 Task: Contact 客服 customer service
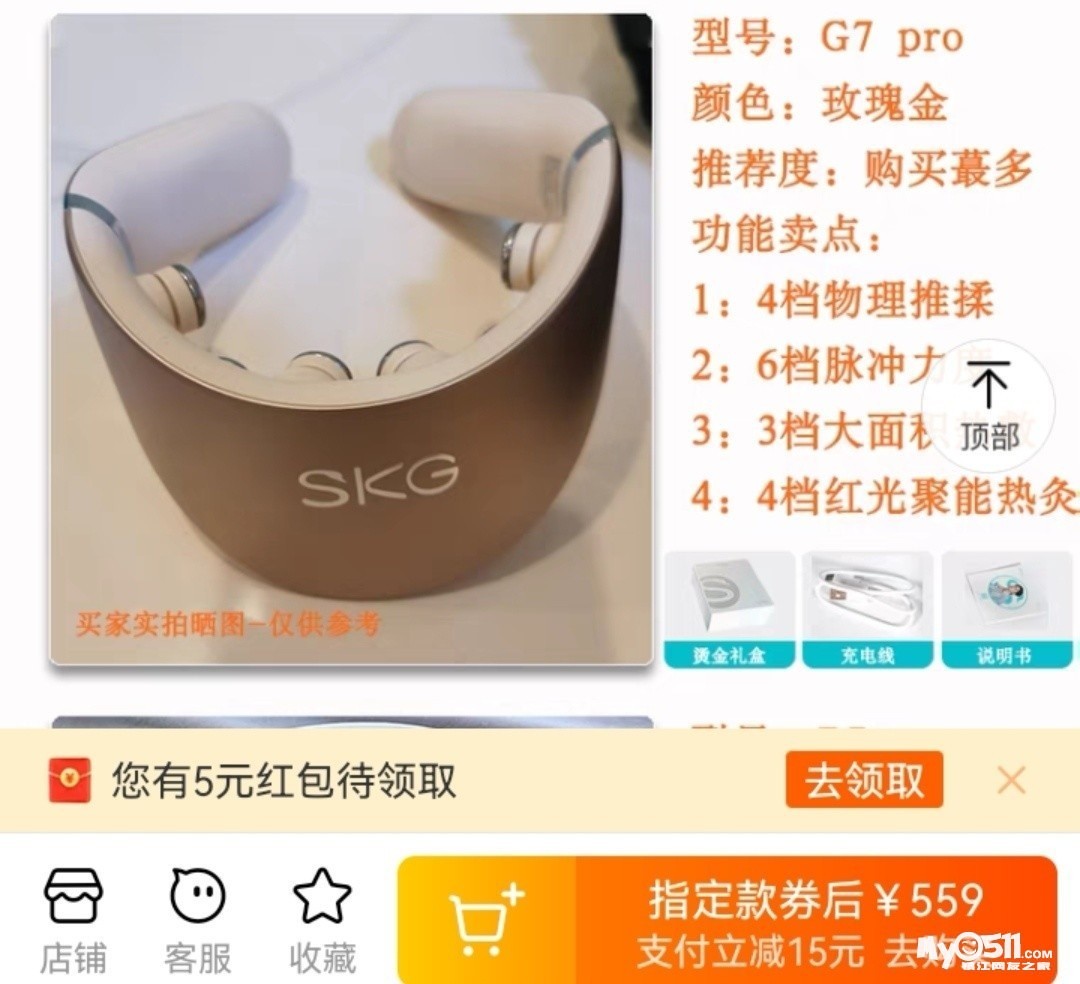tap(198, 920)
